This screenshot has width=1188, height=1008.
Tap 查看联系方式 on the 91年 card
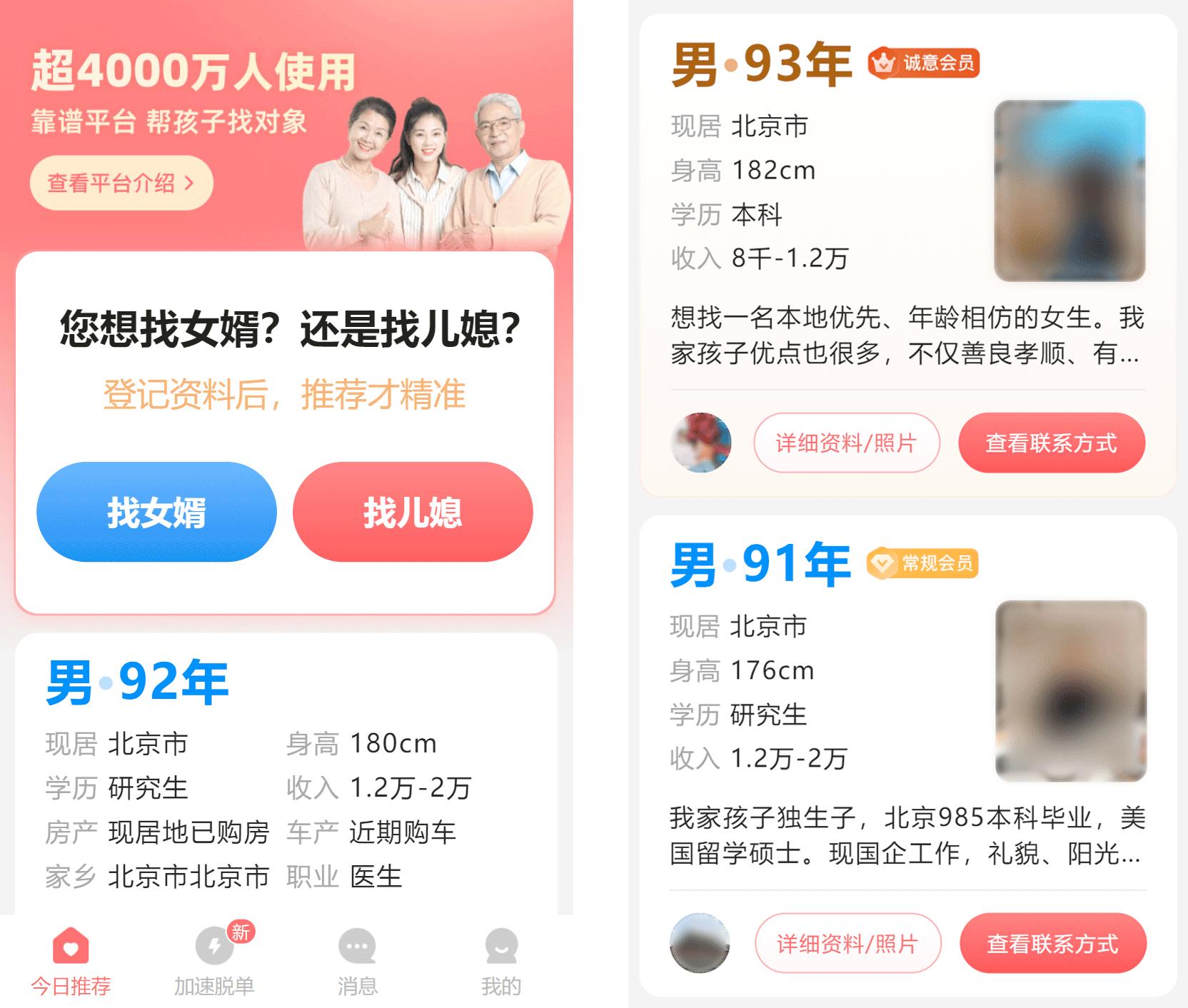tap(1052, 943)
